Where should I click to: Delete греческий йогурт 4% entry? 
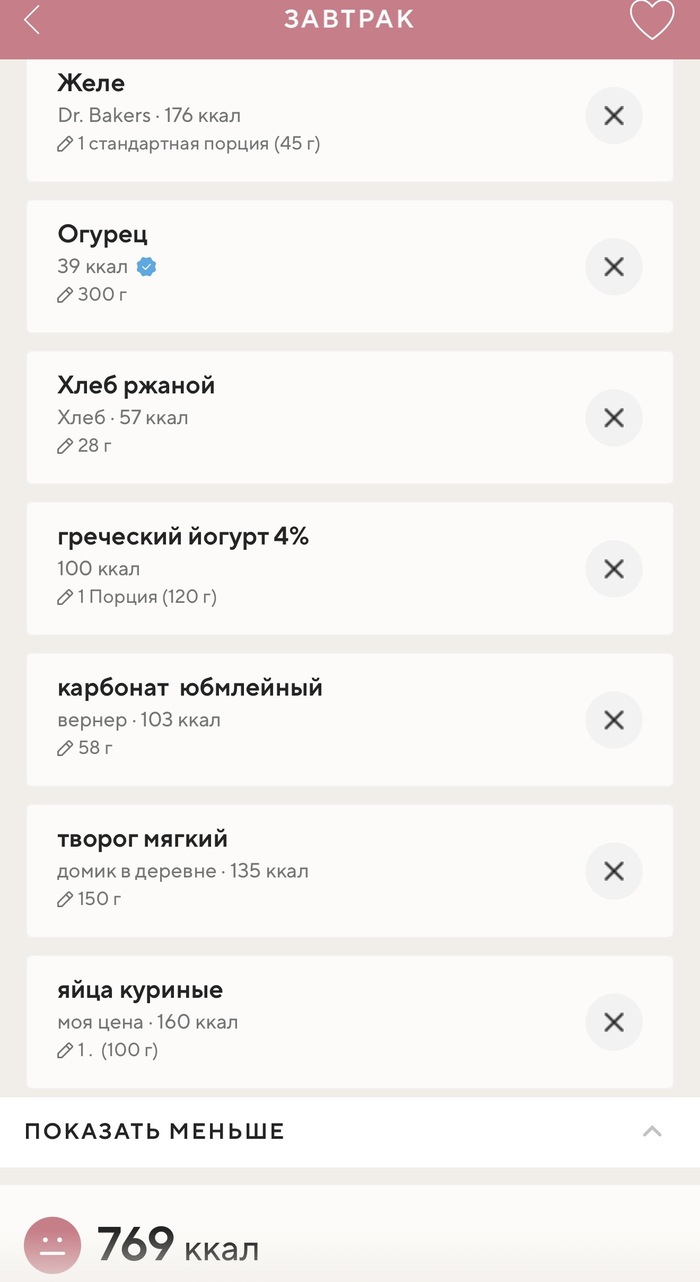point(613,569)
